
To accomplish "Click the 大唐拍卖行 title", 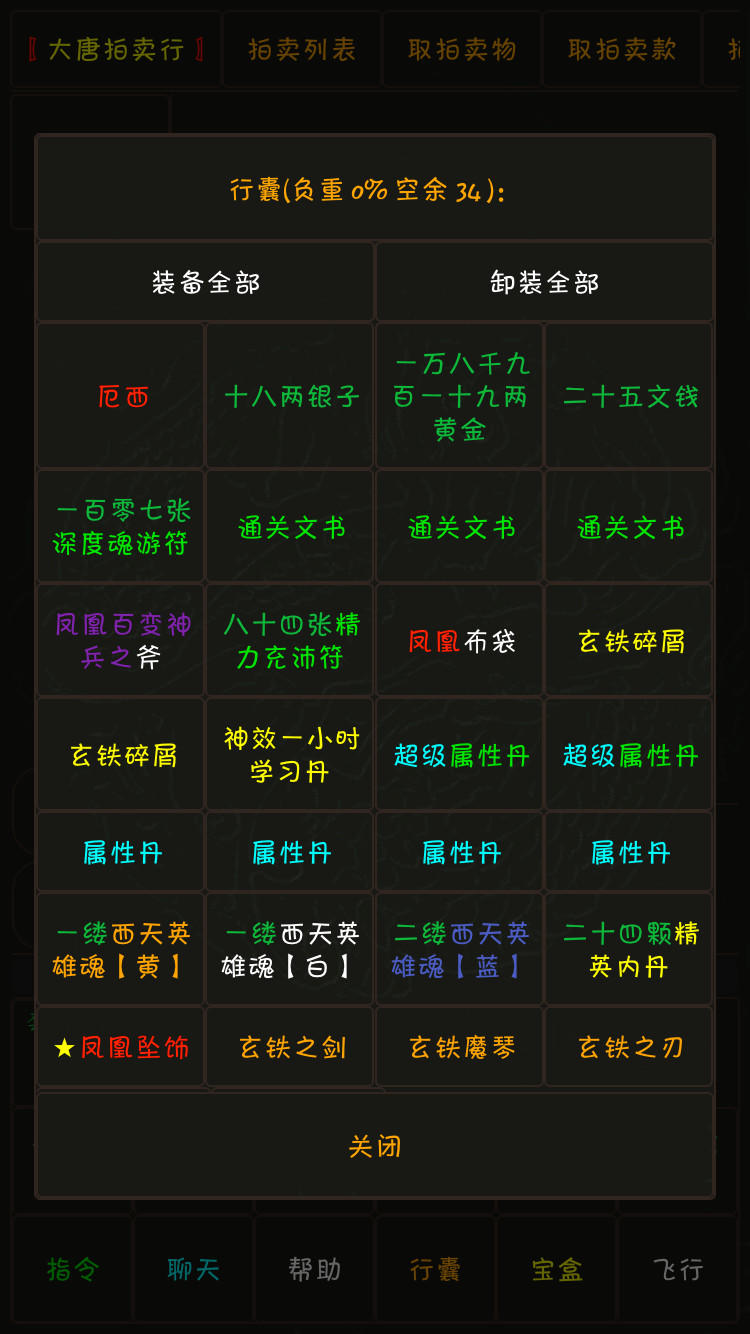I will click(x=115, y=47).
